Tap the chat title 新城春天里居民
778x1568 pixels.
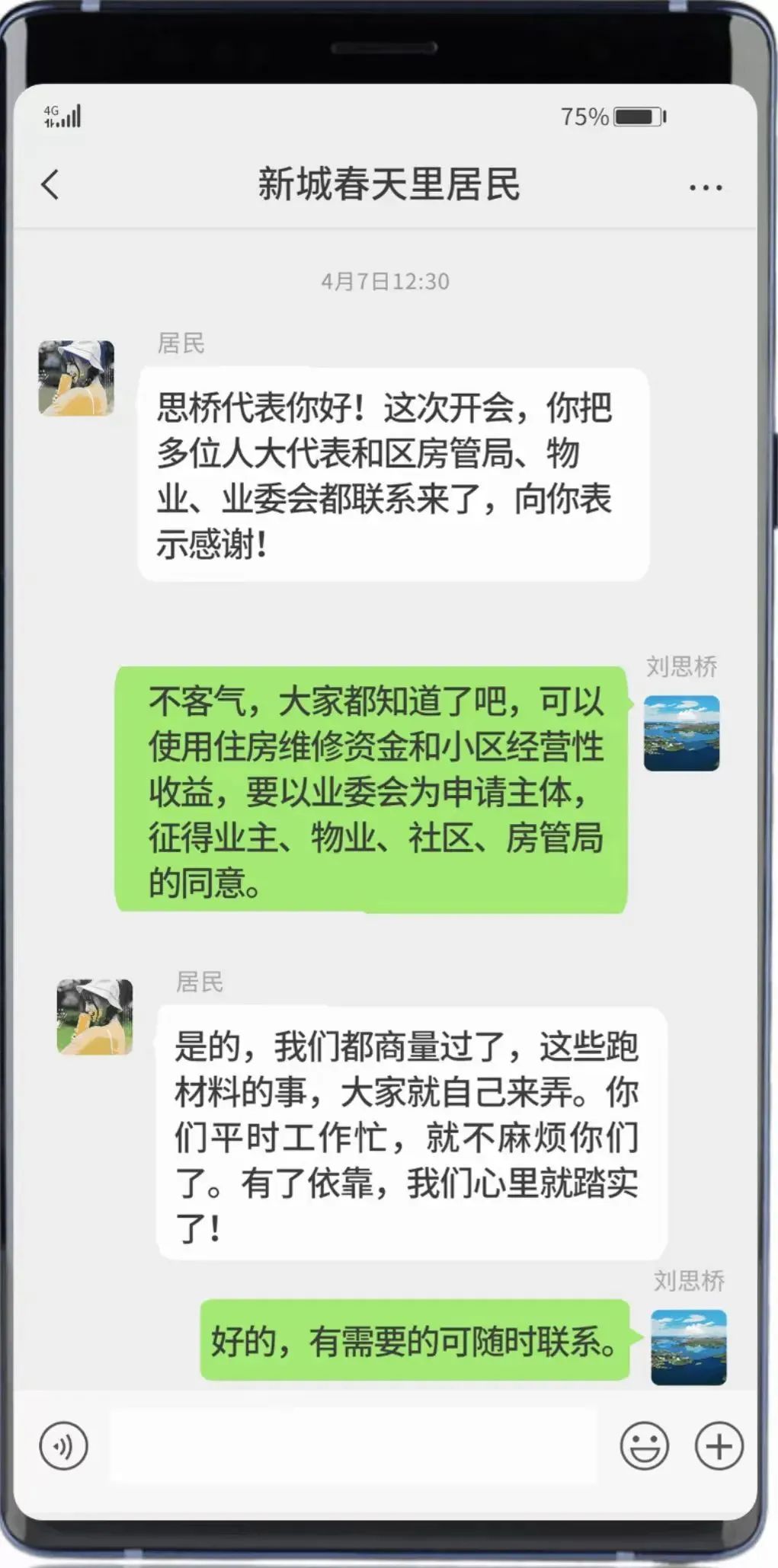click(389, 186)
